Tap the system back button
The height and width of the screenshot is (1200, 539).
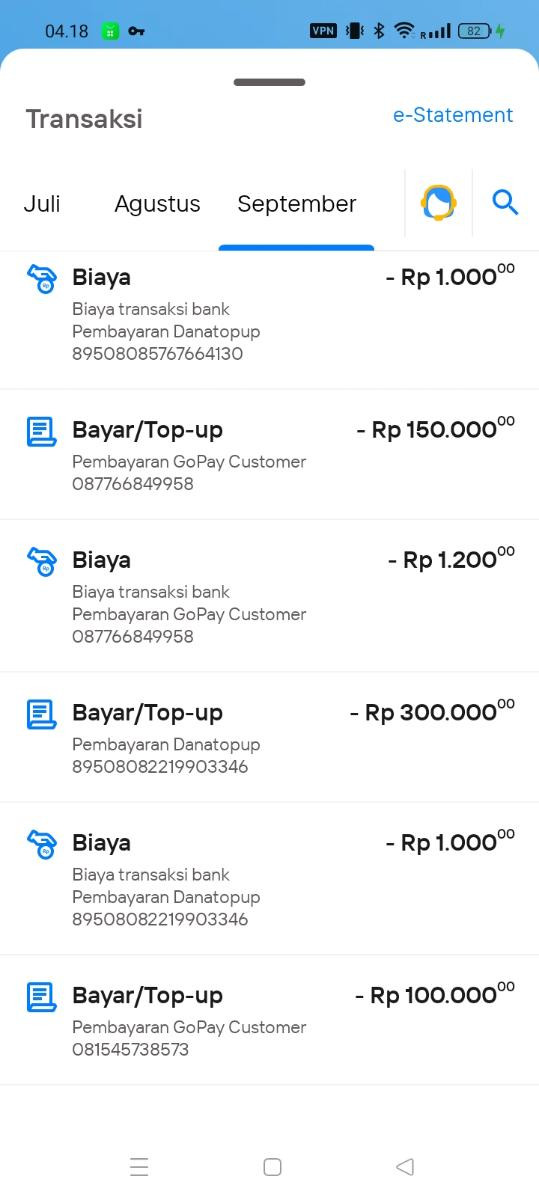coord(405,1166)
